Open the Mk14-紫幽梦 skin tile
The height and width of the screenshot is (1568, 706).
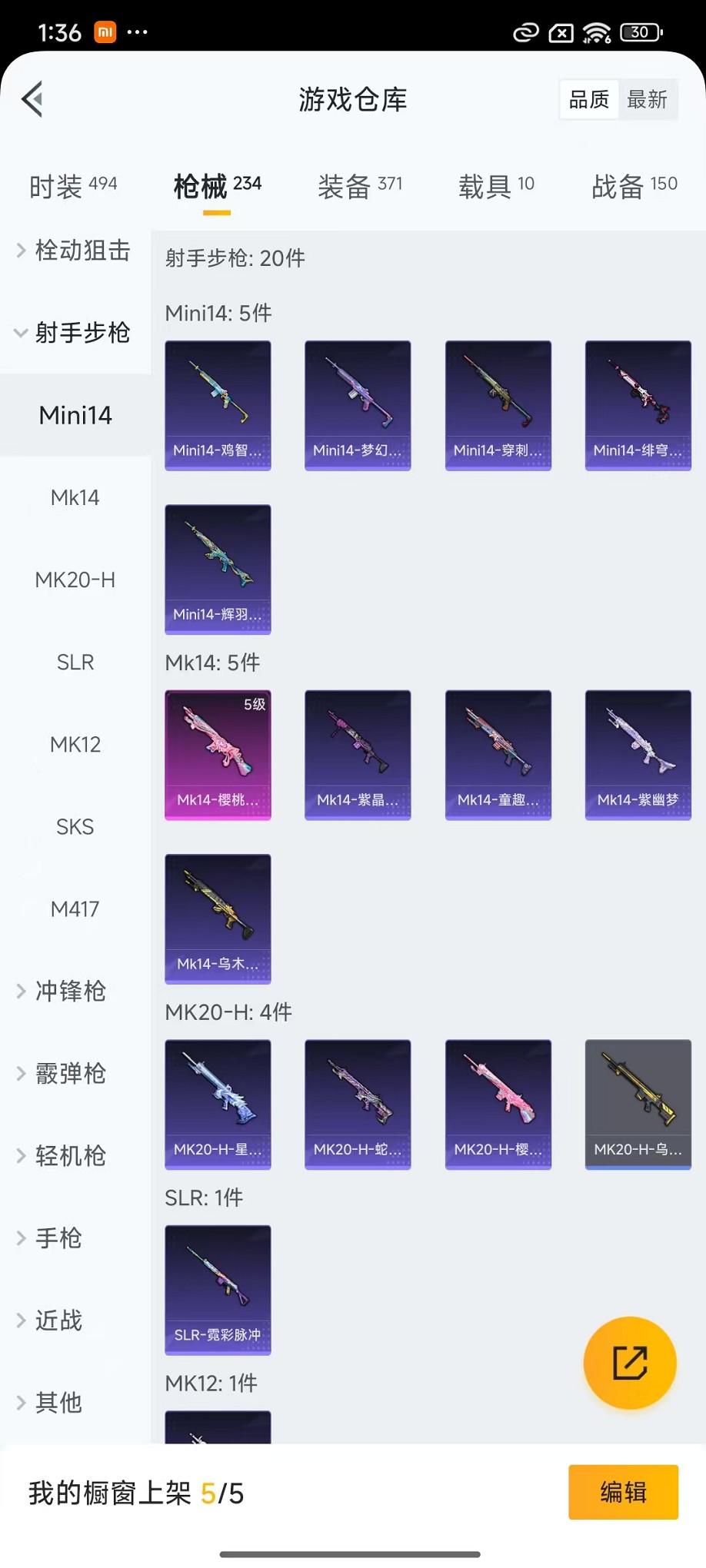[638, 755]
